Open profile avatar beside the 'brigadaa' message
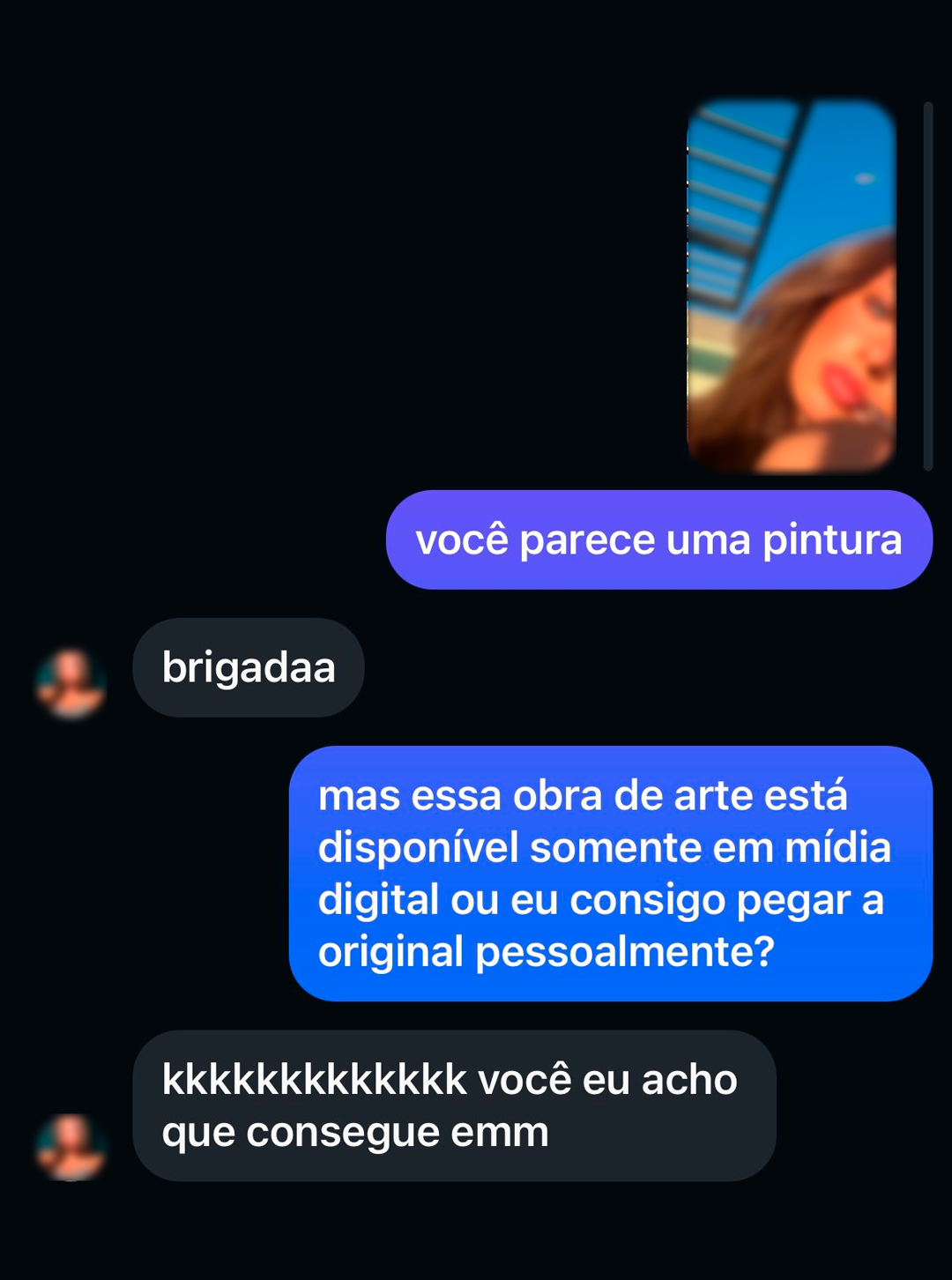The image size is (952, 1280). pos(71,683)
